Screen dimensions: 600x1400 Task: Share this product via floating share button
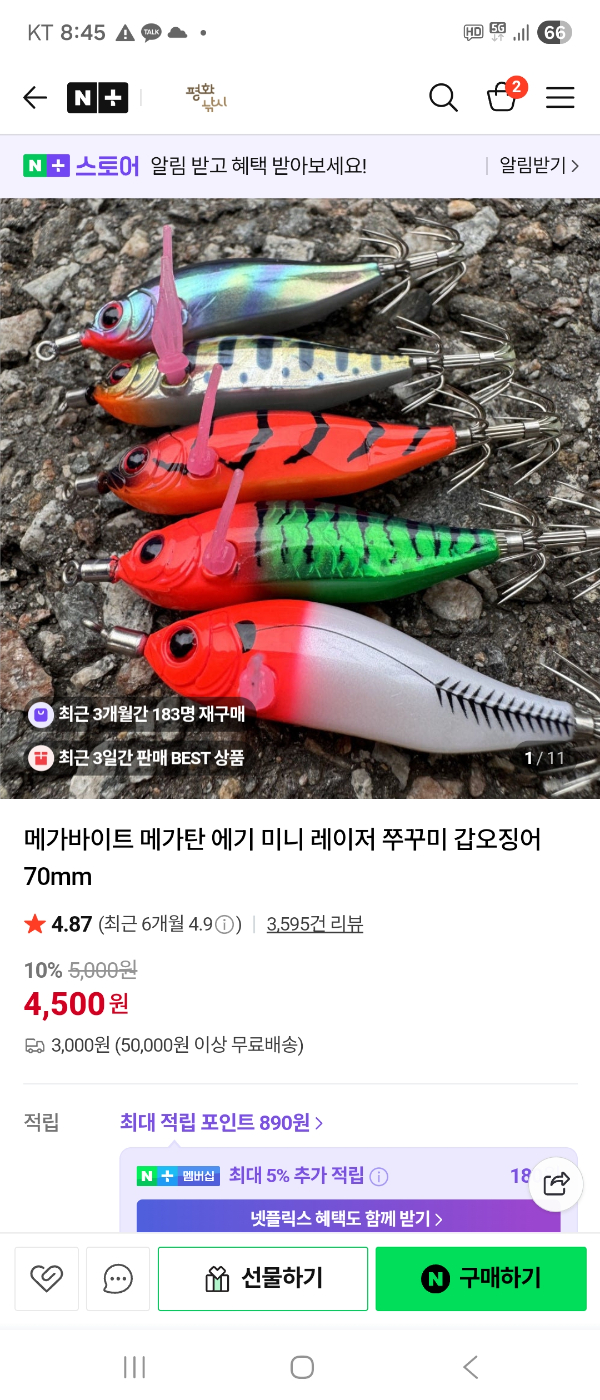tap(556, 1184)
